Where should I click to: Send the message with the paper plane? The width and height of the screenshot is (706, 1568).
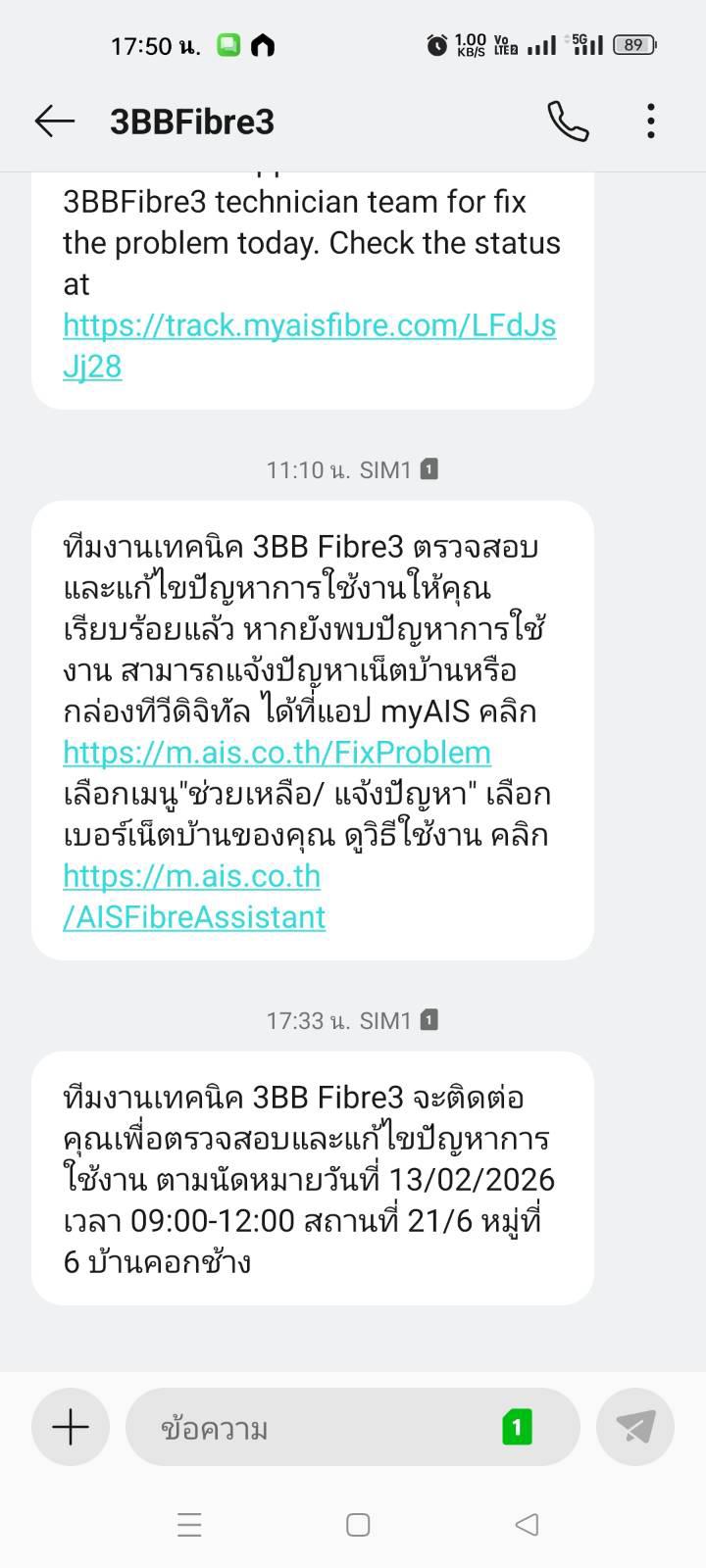(635, 1427)
